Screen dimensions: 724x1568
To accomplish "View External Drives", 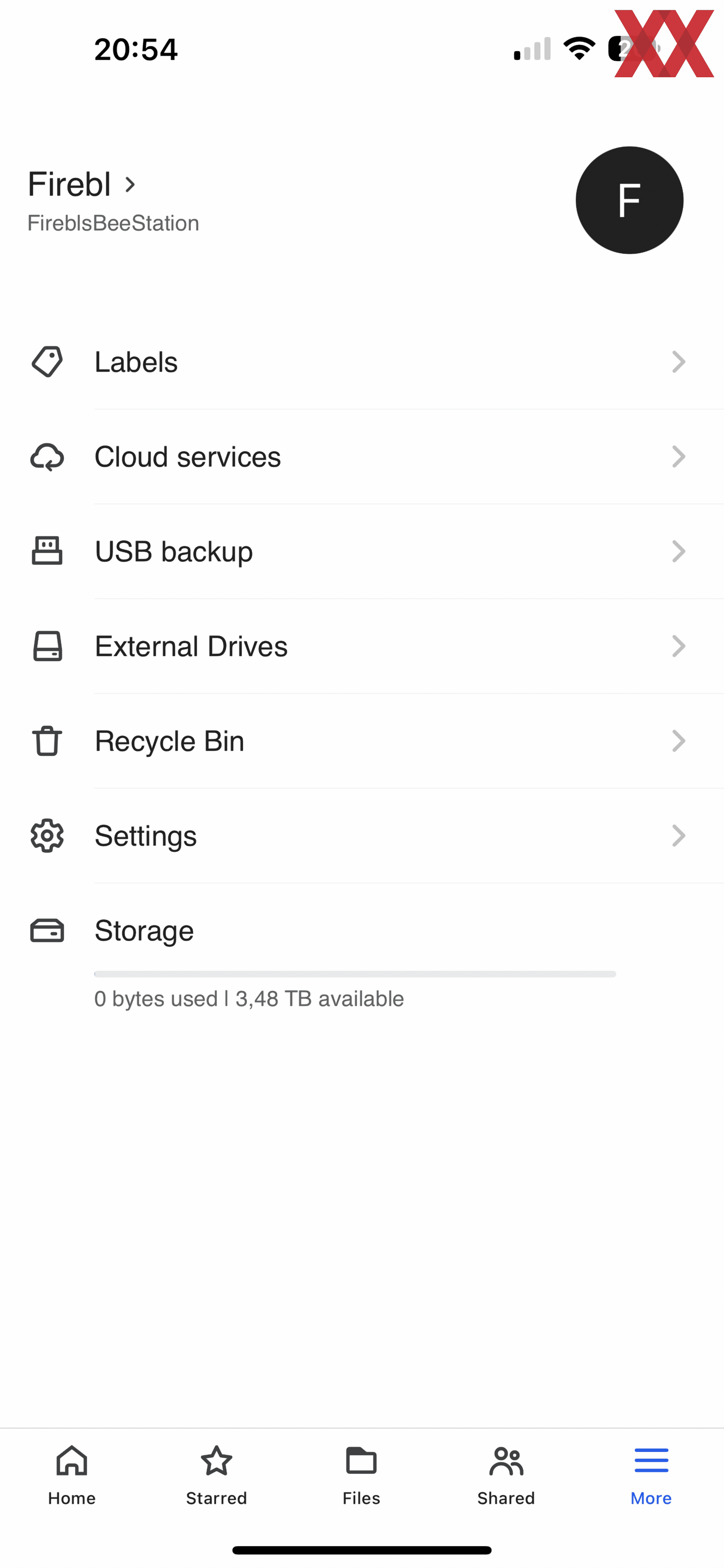I will [x=362, y=646].
